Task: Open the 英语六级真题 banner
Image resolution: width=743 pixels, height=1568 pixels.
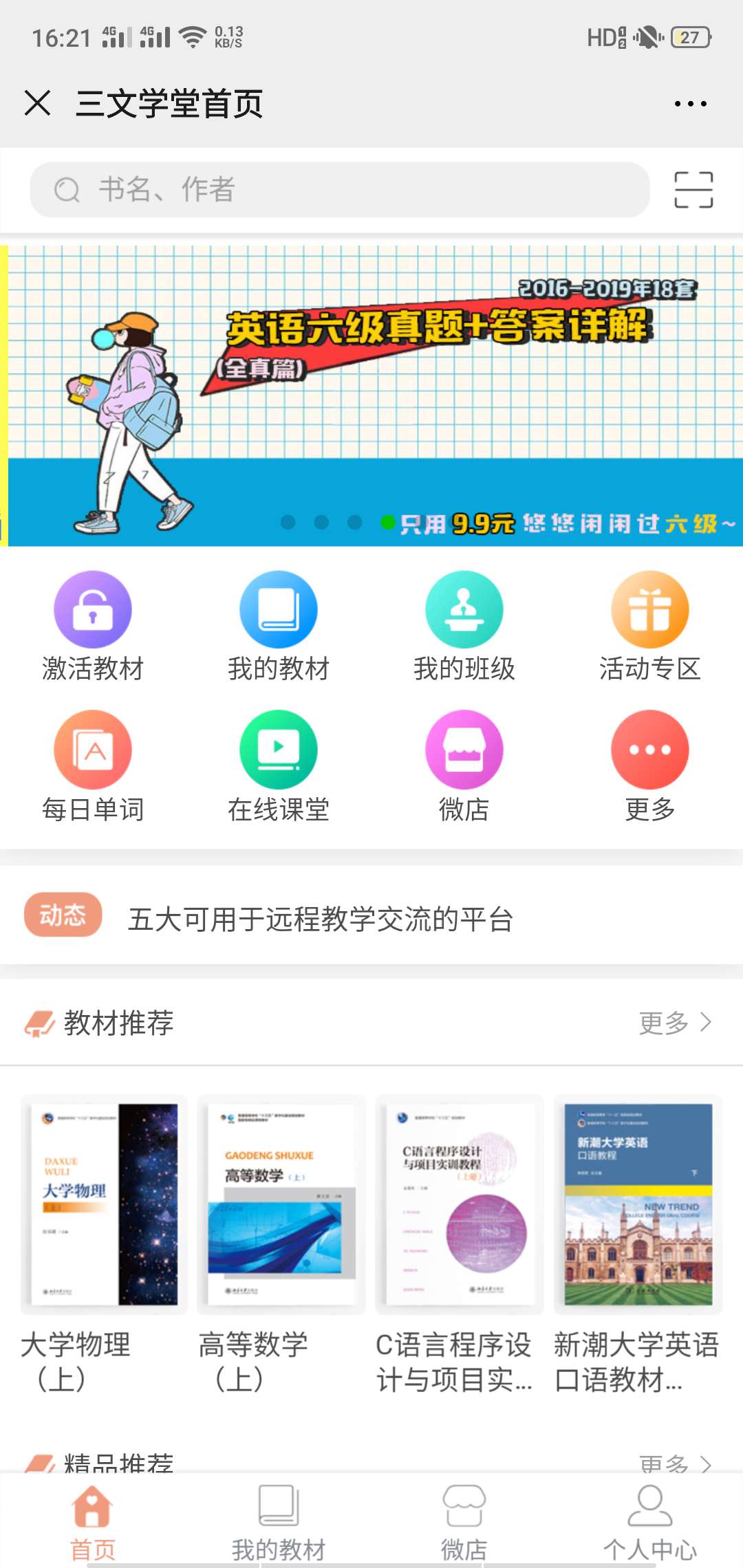Action: point(371,395)
